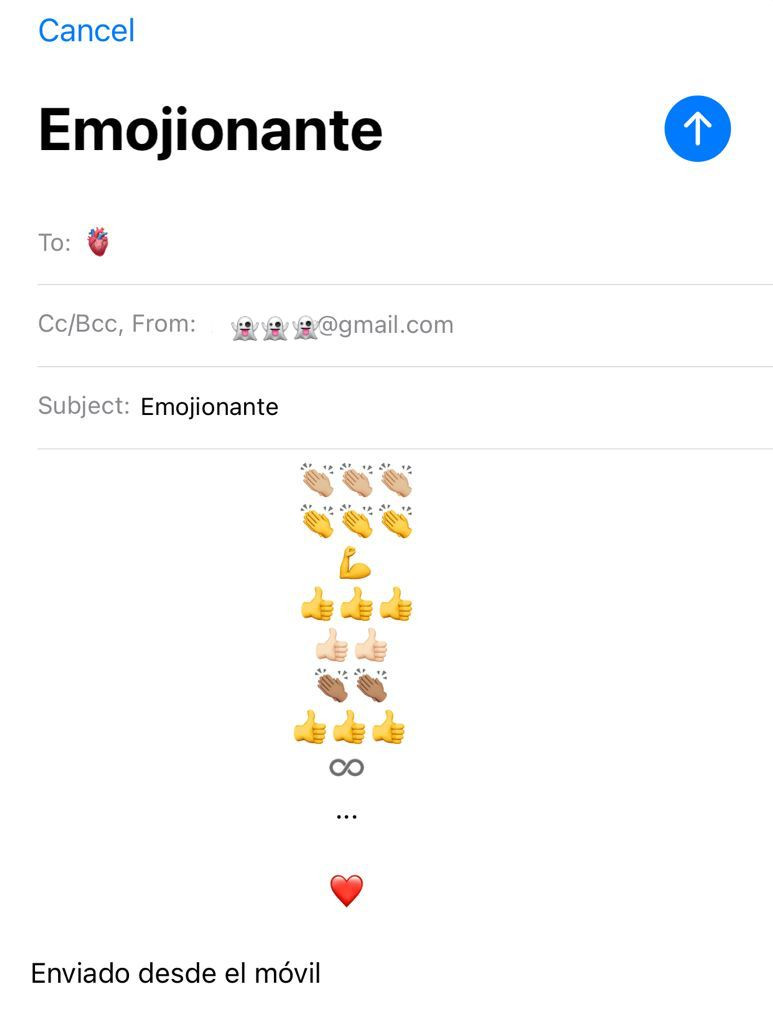773x1024 pixels.
Task: Cancel the email draft
Action: [86, 31]
